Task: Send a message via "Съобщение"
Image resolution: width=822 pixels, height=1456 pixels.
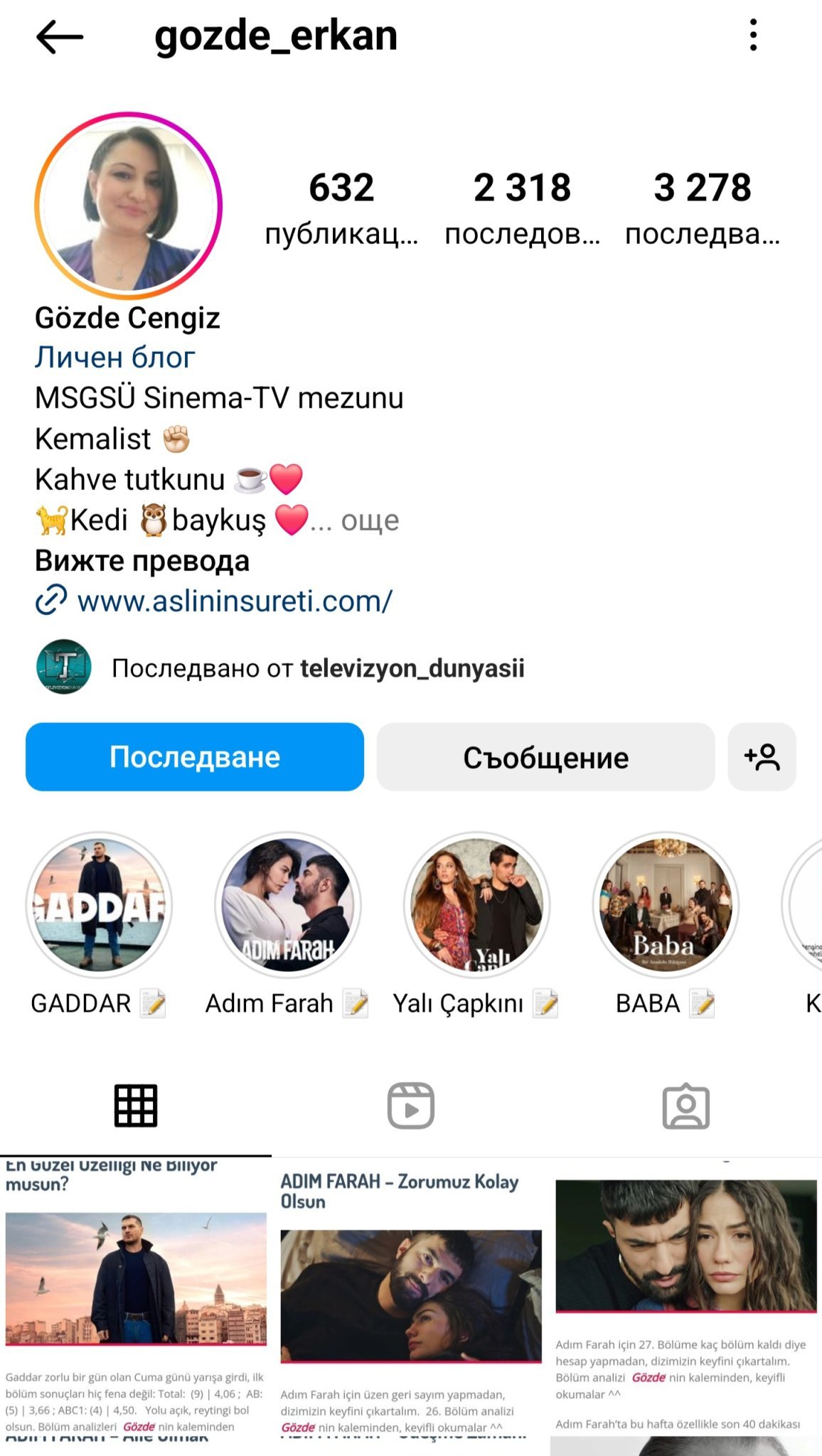Action: click(545, 757)
